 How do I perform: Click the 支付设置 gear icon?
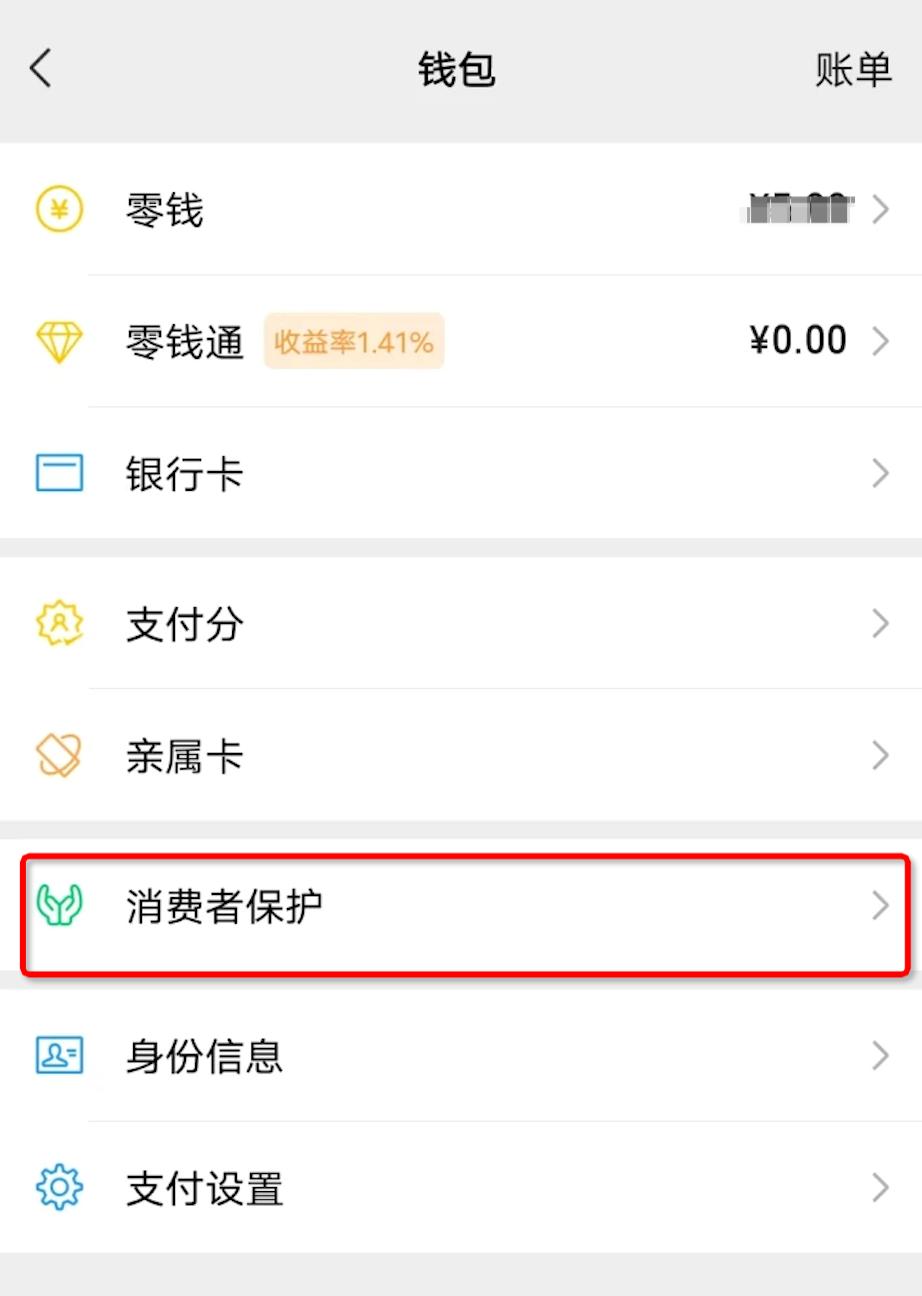pos(58,1188)
